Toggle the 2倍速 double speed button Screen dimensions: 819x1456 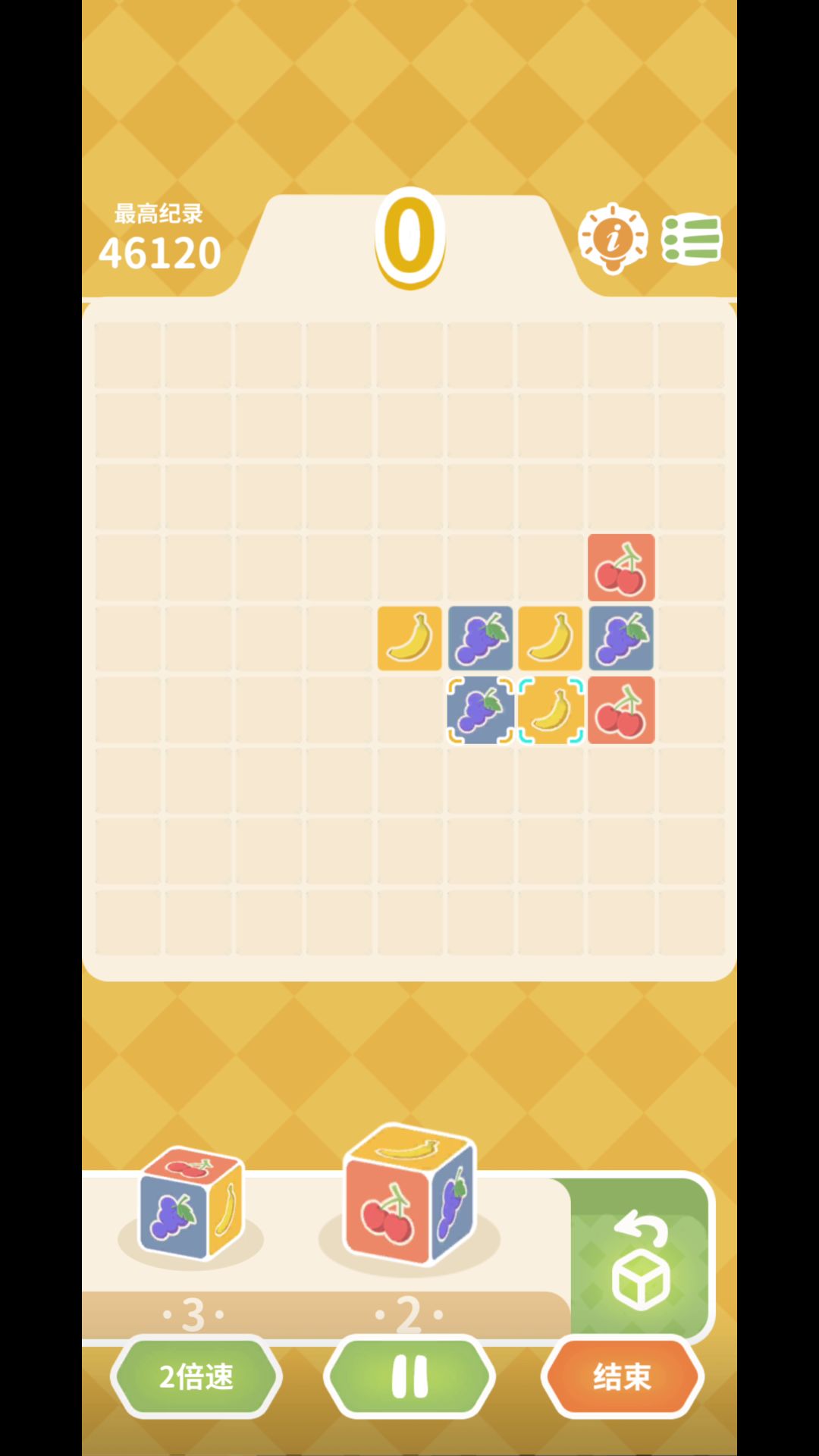(x=196, y=1376)
